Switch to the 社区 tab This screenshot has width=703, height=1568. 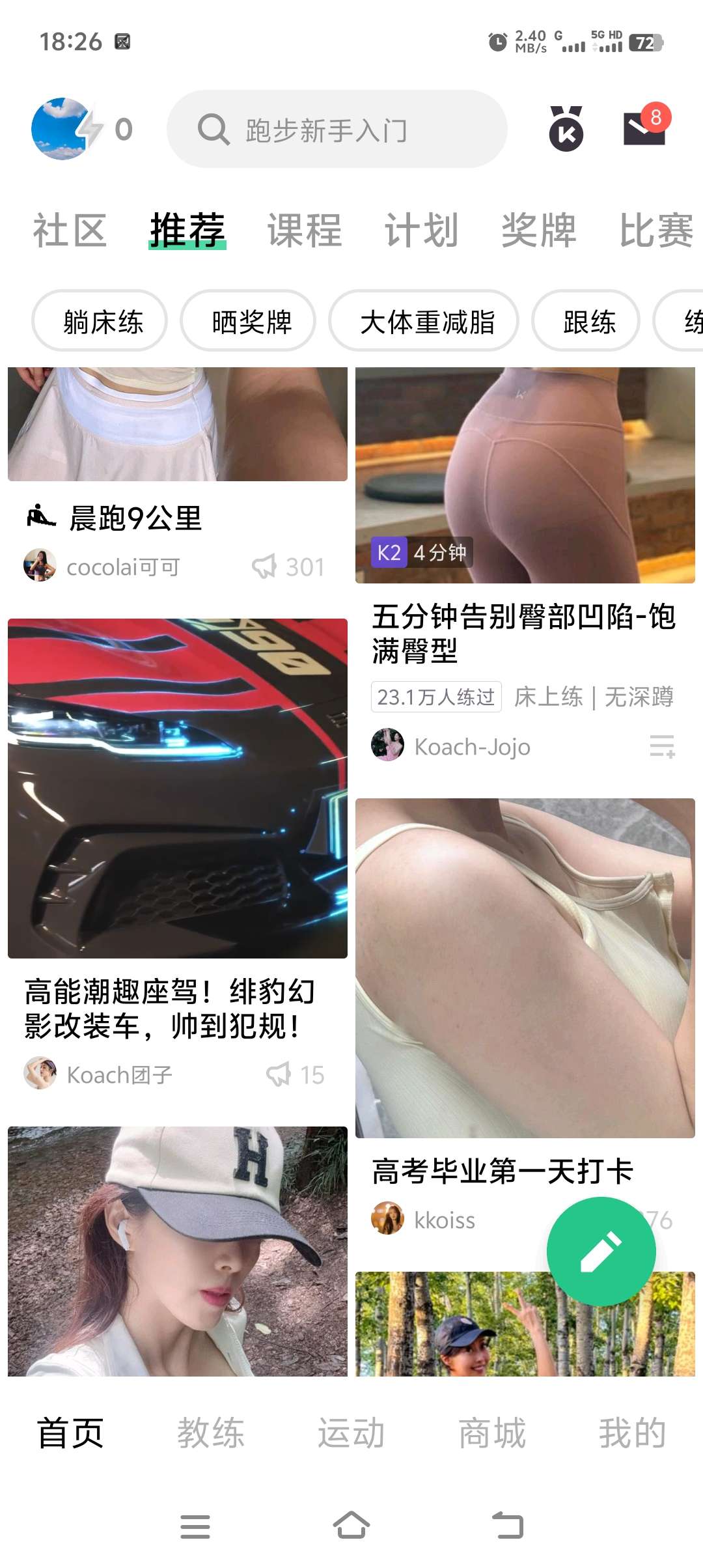point(70,231)
